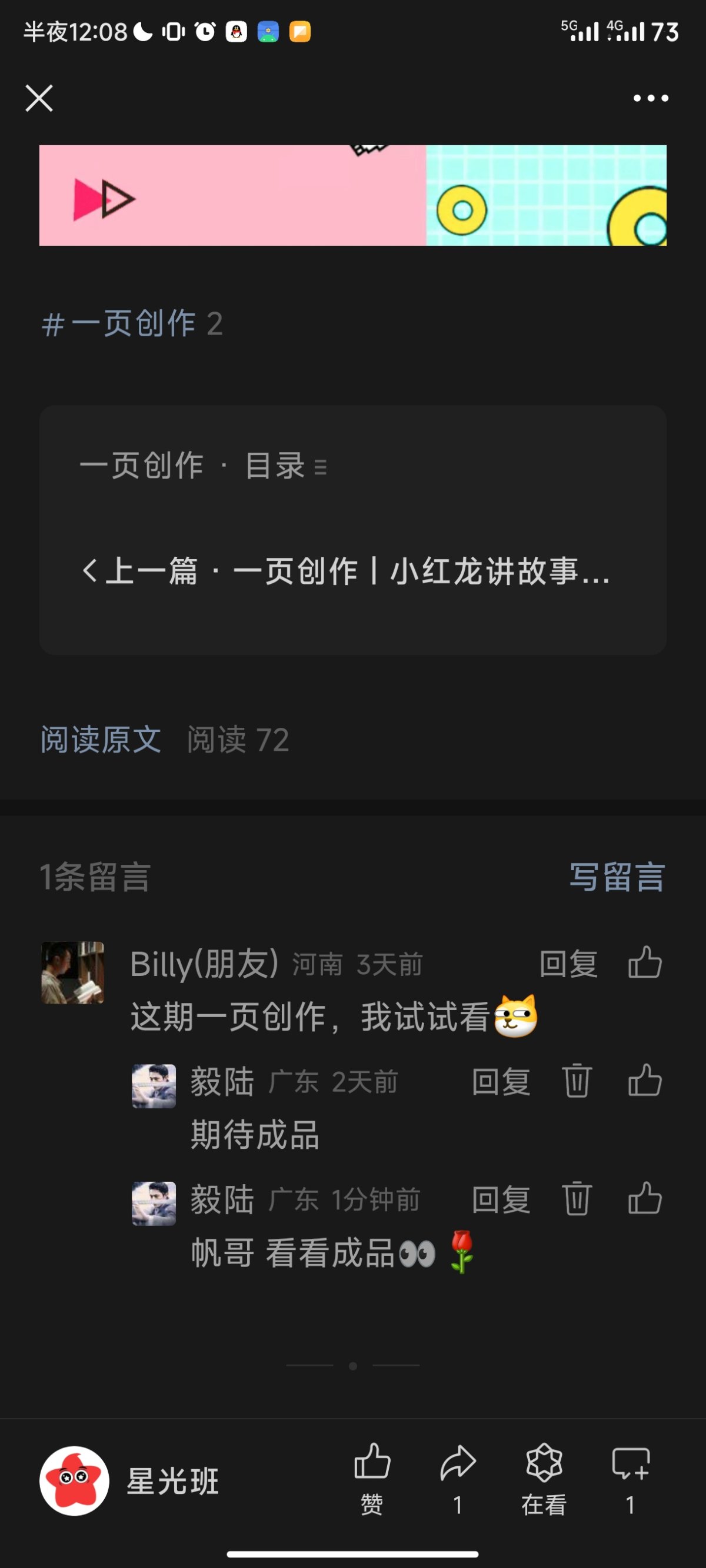Like the 帆哥 看看成品 comment
The width and height of the screenshot is (706, 1568).
pyautogui.click(x=644, y=1199)
